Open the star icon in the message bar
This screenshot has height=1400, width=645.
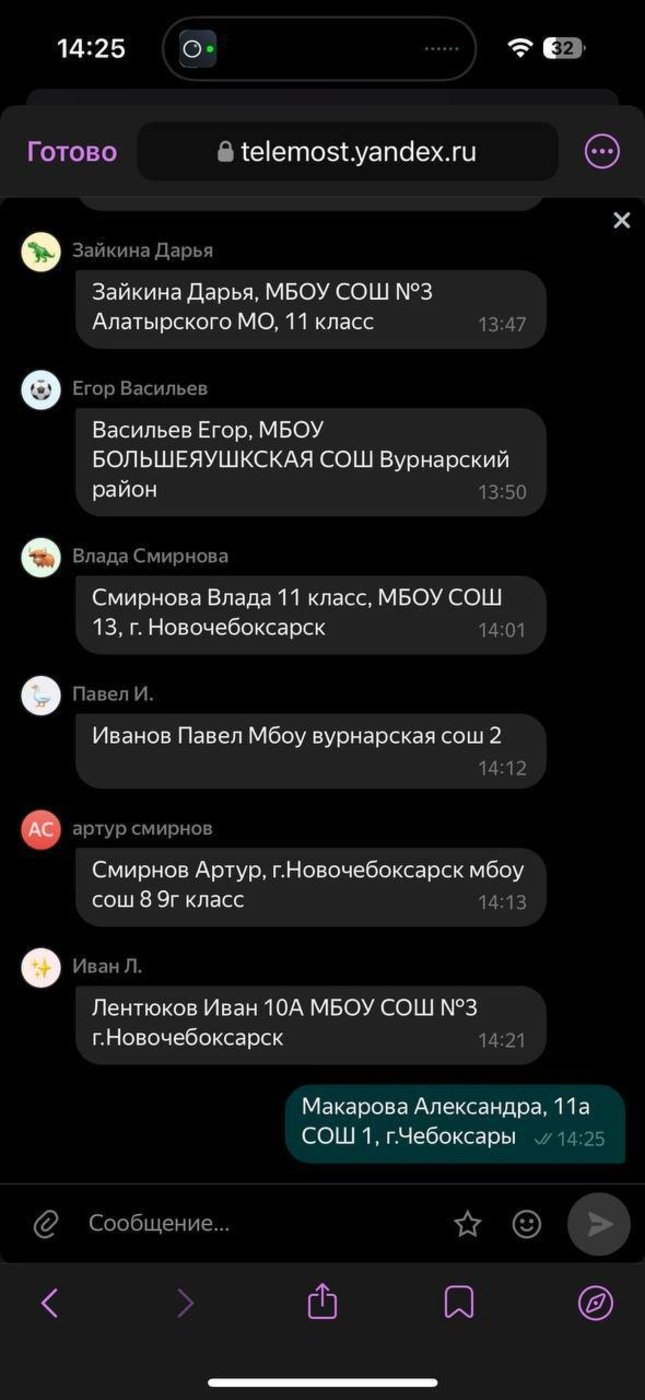[468, 1224]
